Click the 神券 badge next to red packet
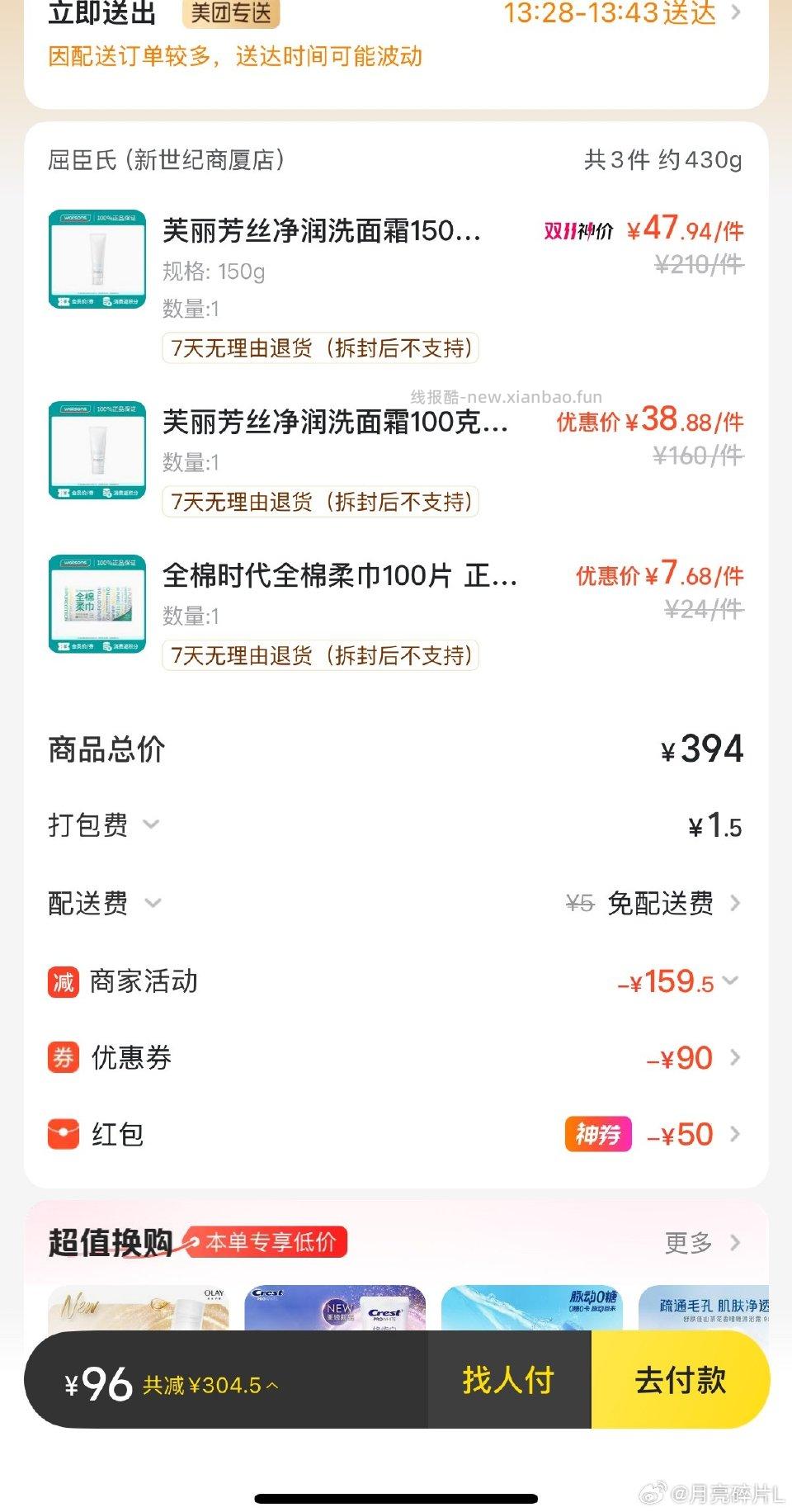 [x=597, y=1134]
